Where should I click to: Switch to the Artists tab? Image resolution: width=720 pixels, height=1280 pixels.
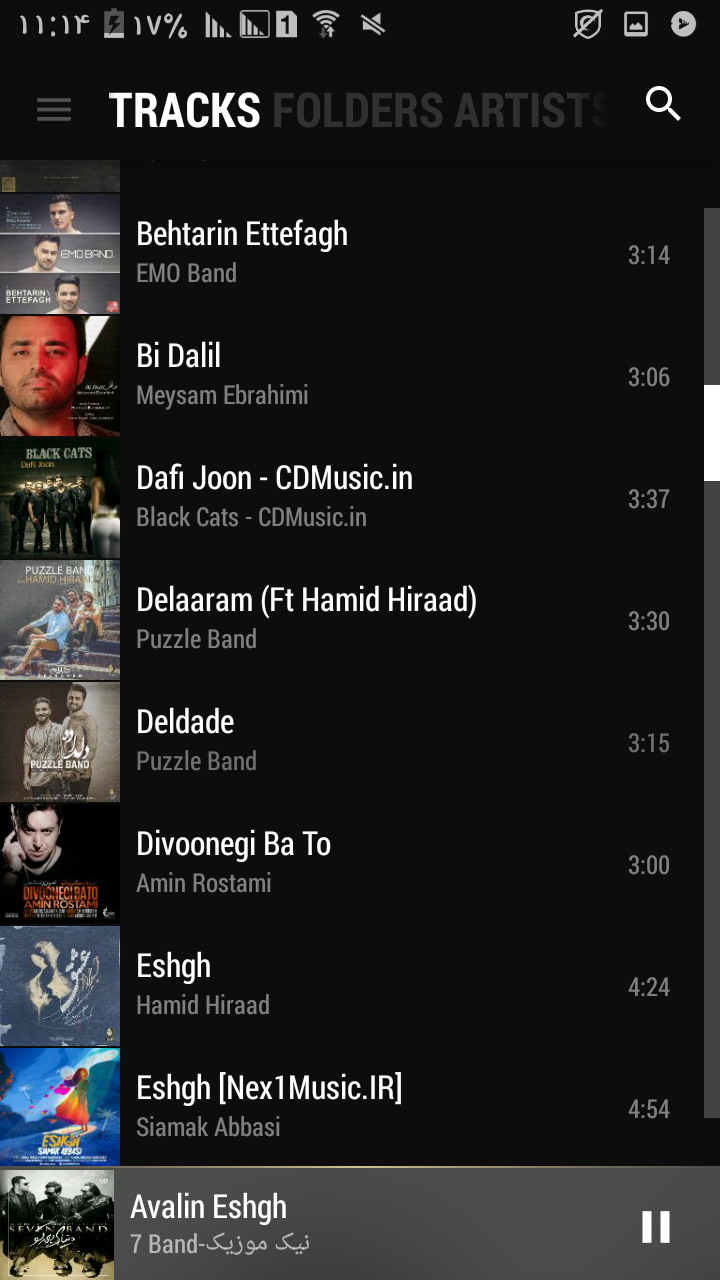[x=530, y=111]
